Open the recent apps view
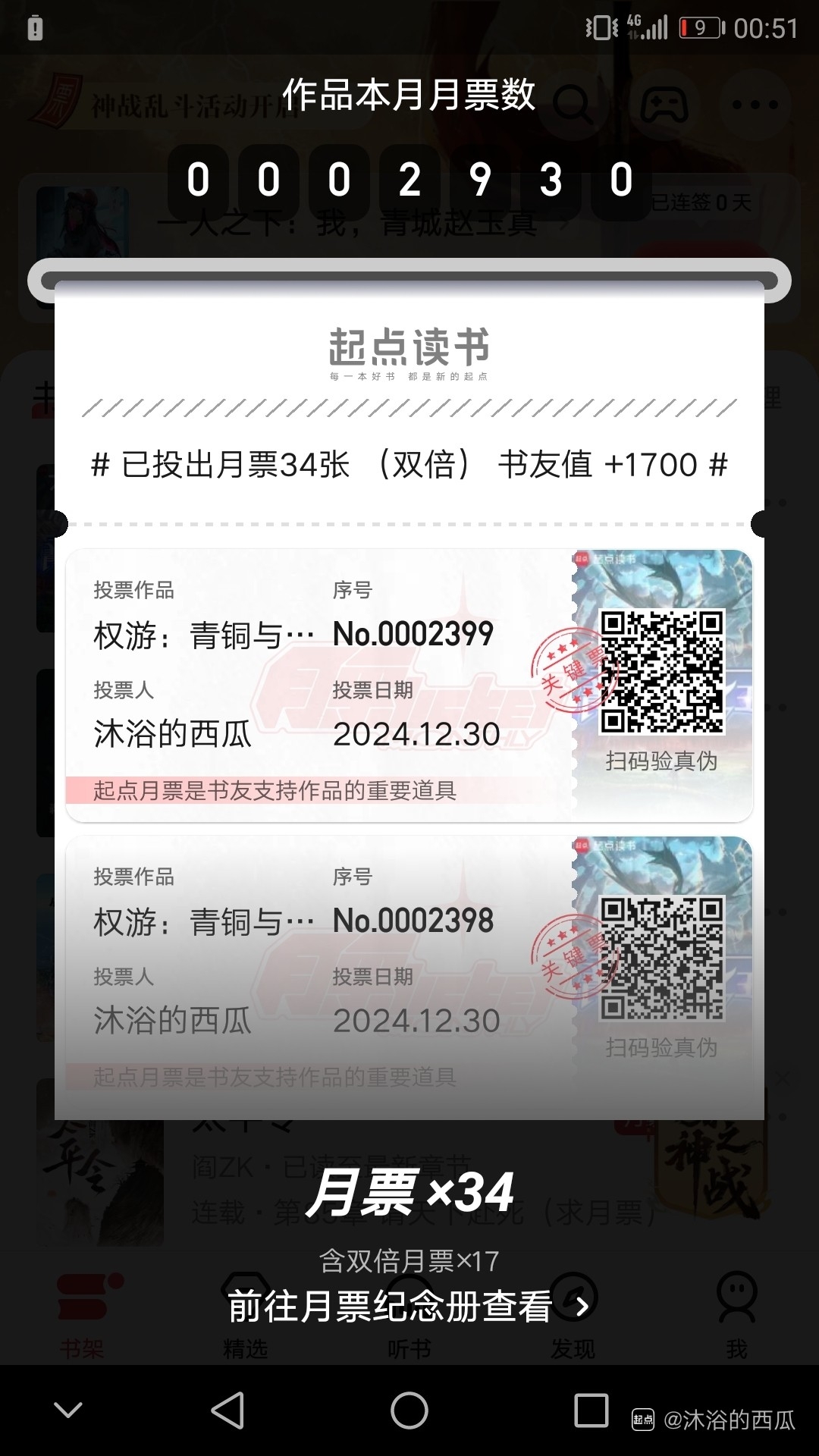The height and width of the screenshot is (1456, 819). pyautogui.click(x=591, y=1410)
